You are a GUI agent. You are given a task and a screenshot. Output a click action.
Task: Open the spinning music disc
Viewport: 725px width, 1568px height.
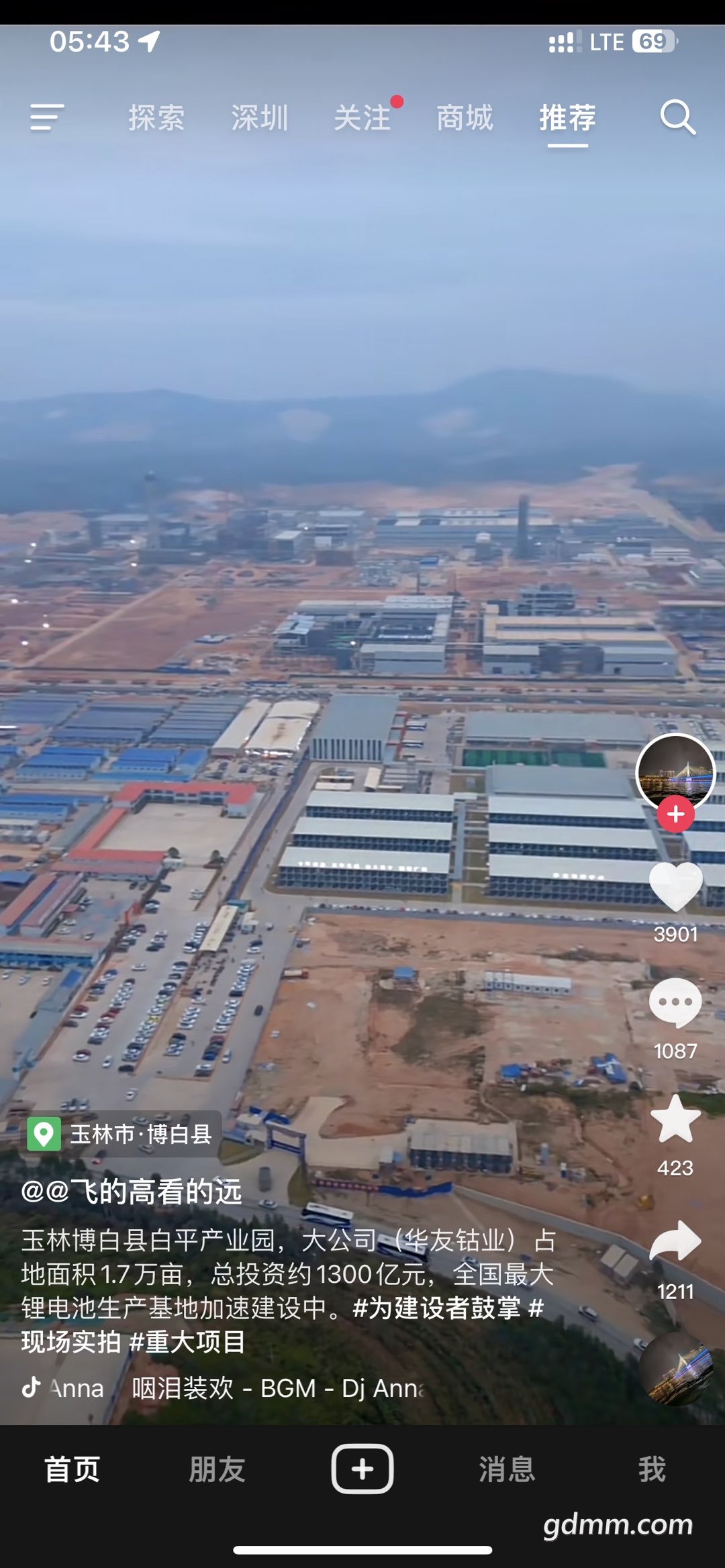[675, 1369]
